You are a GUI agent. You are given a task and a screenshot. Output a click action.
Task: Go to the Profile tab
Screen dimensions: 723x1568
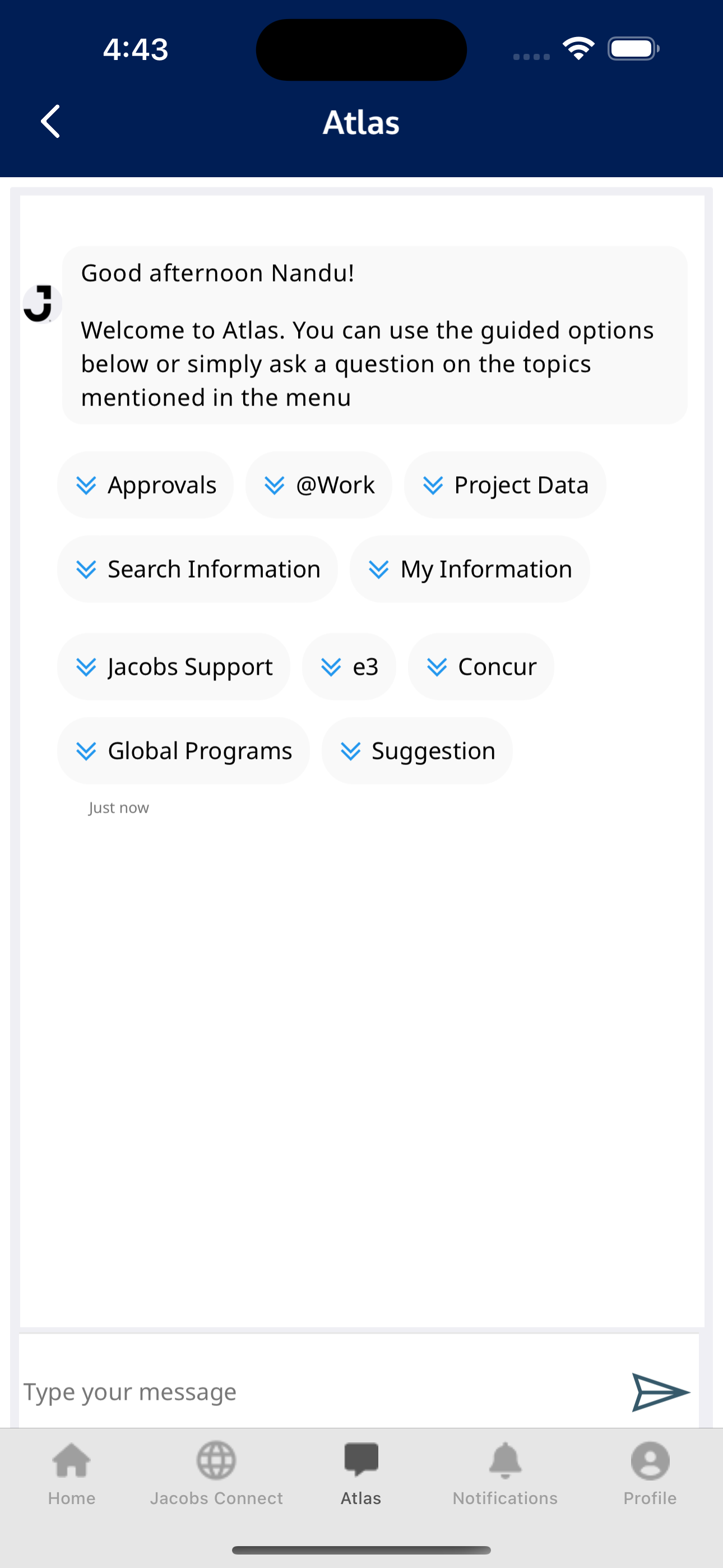click(x=650, y=1473)
